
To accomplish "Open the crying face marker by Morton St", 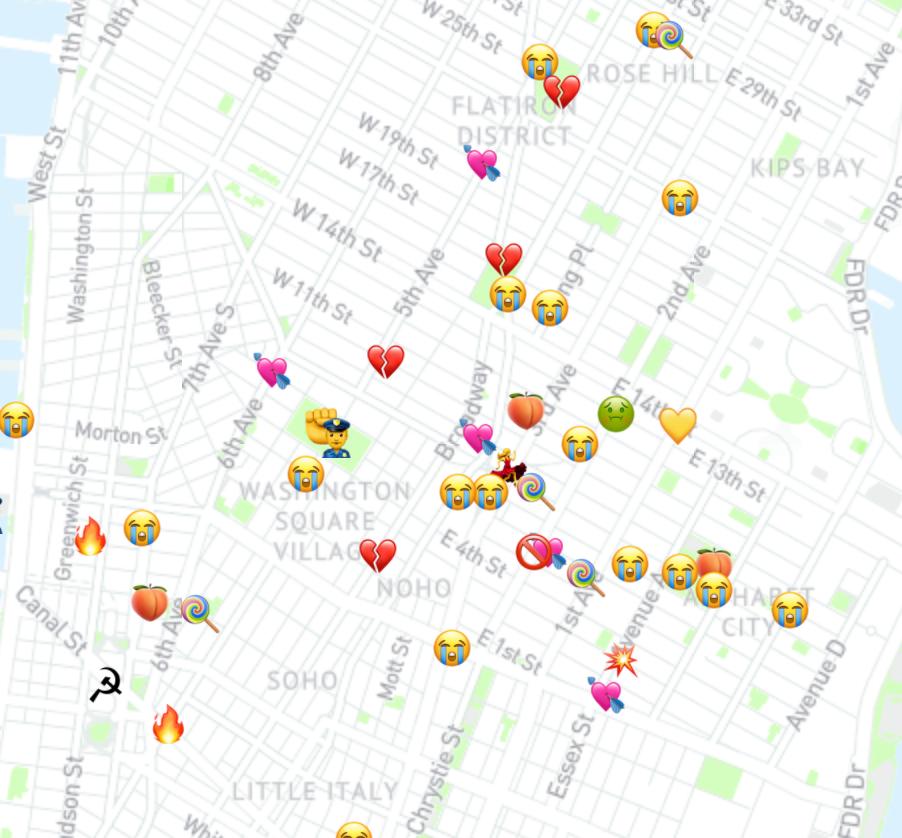I will [x=15, y=420].
